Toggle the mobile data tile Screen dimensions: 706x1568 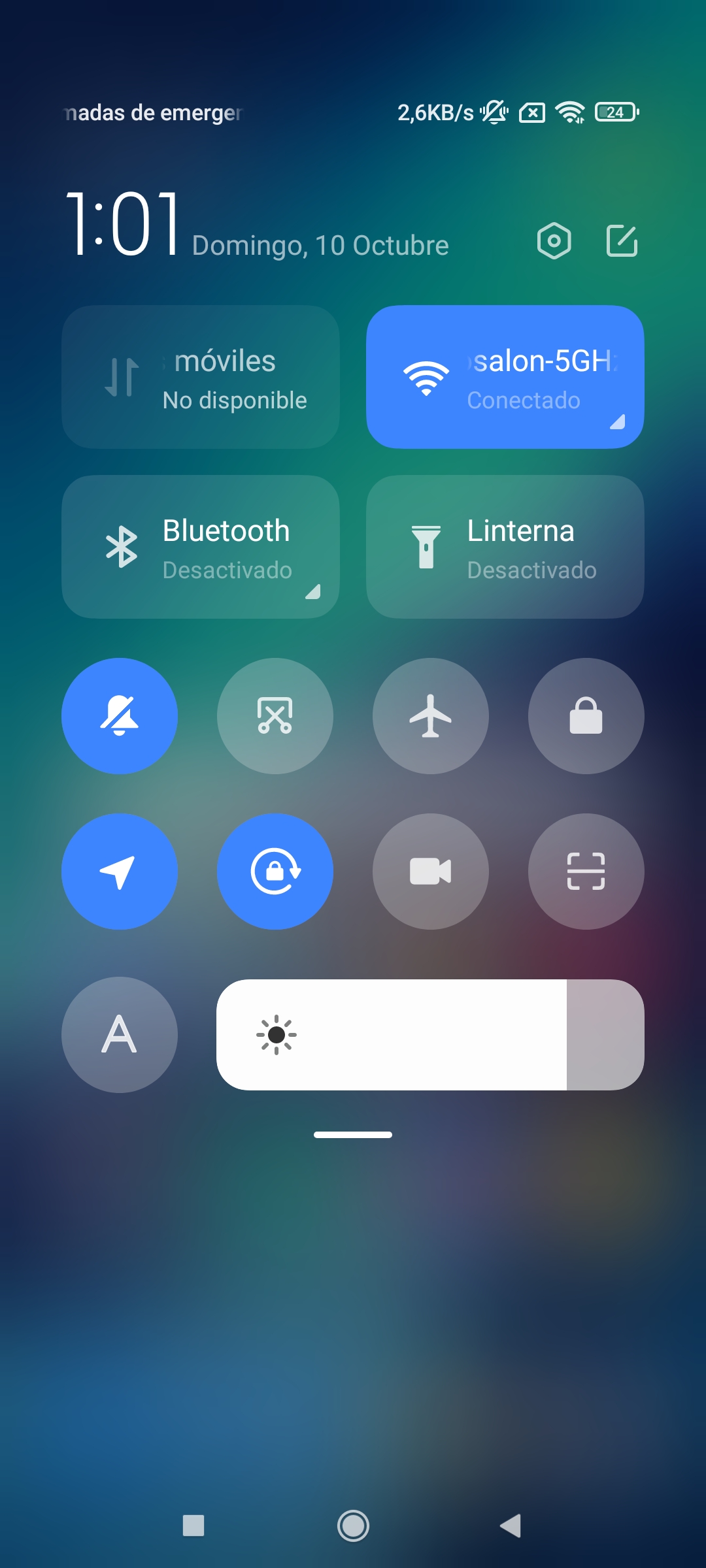click(x=201, y=377)
